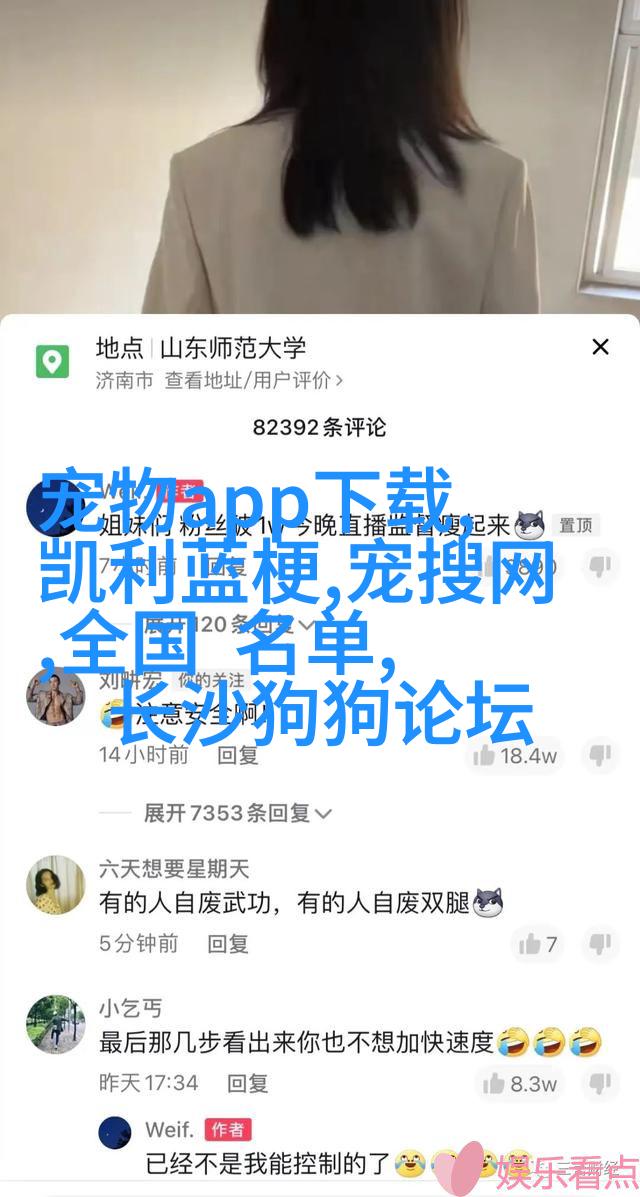Image resolution: width=640 pixels, height=1197 pixels.
Task: Dislike 六天想要星期天's comment
Action: click(599, 943)
